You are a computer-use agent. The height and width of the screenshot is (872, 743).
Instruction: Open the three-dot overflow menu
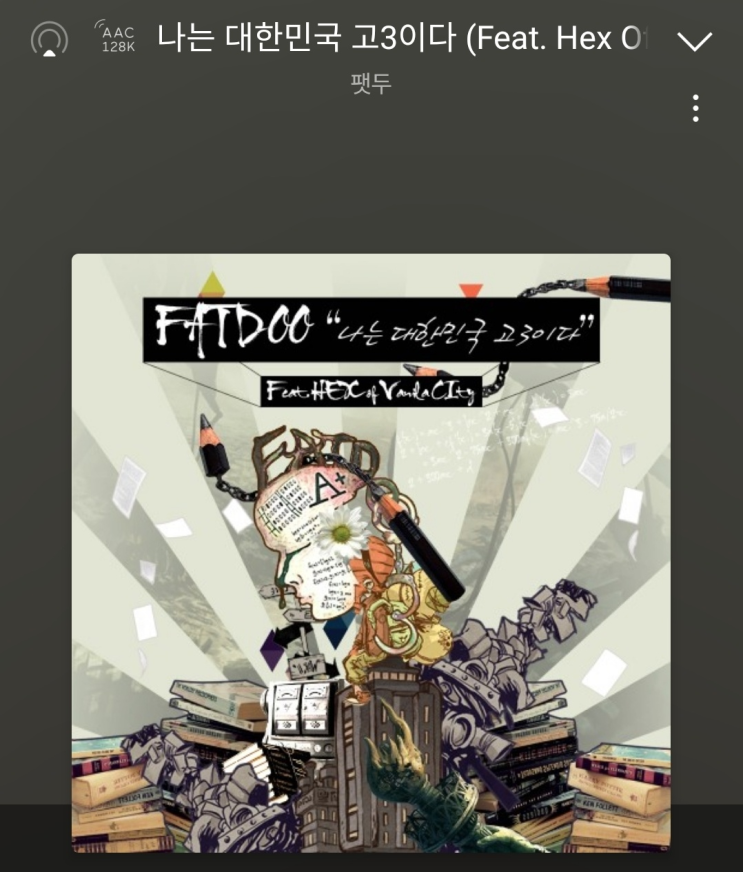coord(695,108)
